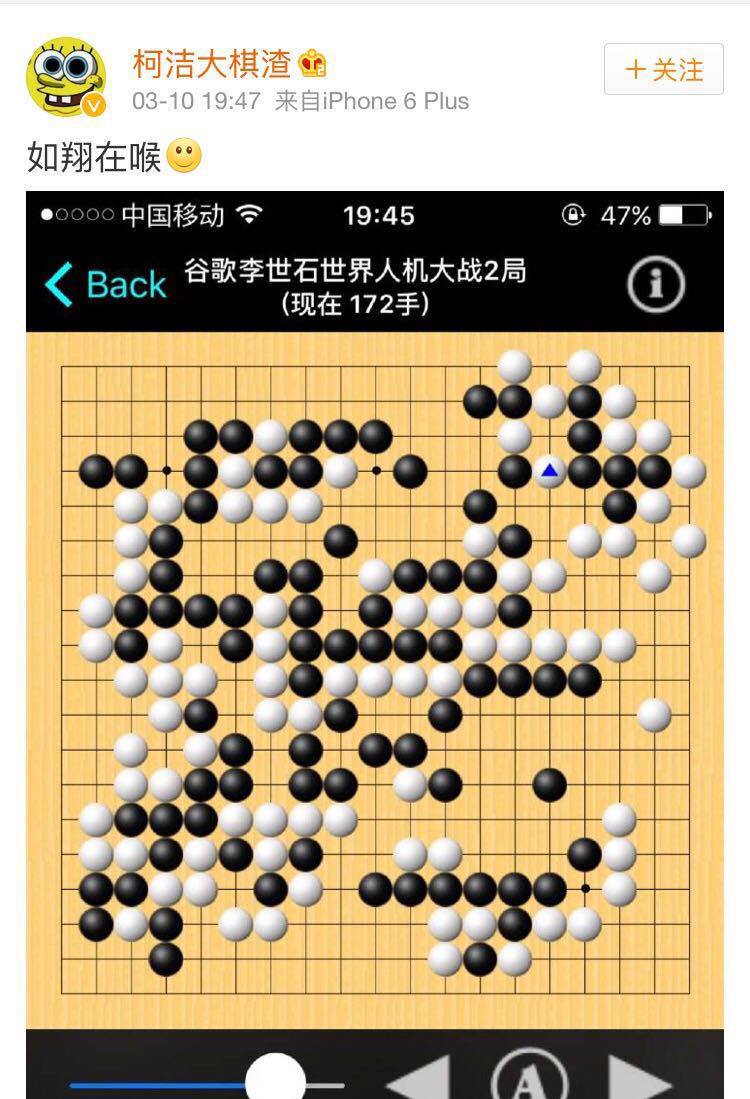Tap the crown VIP badge beside the username
Screen dimensions: 750x1099
pyautogui.click(x=314, y=61)
